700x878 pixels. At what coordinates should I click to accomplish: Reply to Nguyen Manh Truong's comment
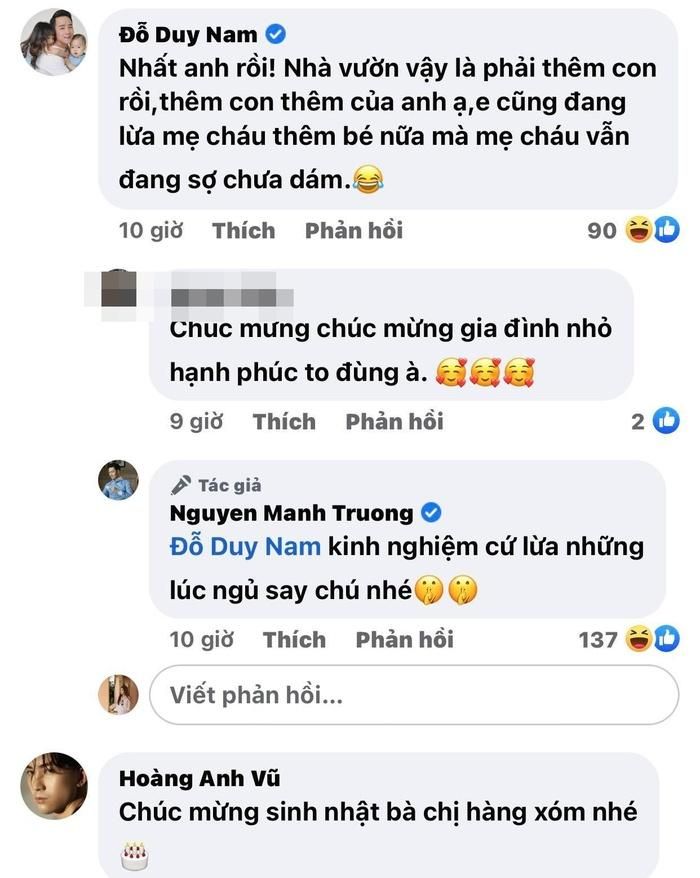[404, 640]
